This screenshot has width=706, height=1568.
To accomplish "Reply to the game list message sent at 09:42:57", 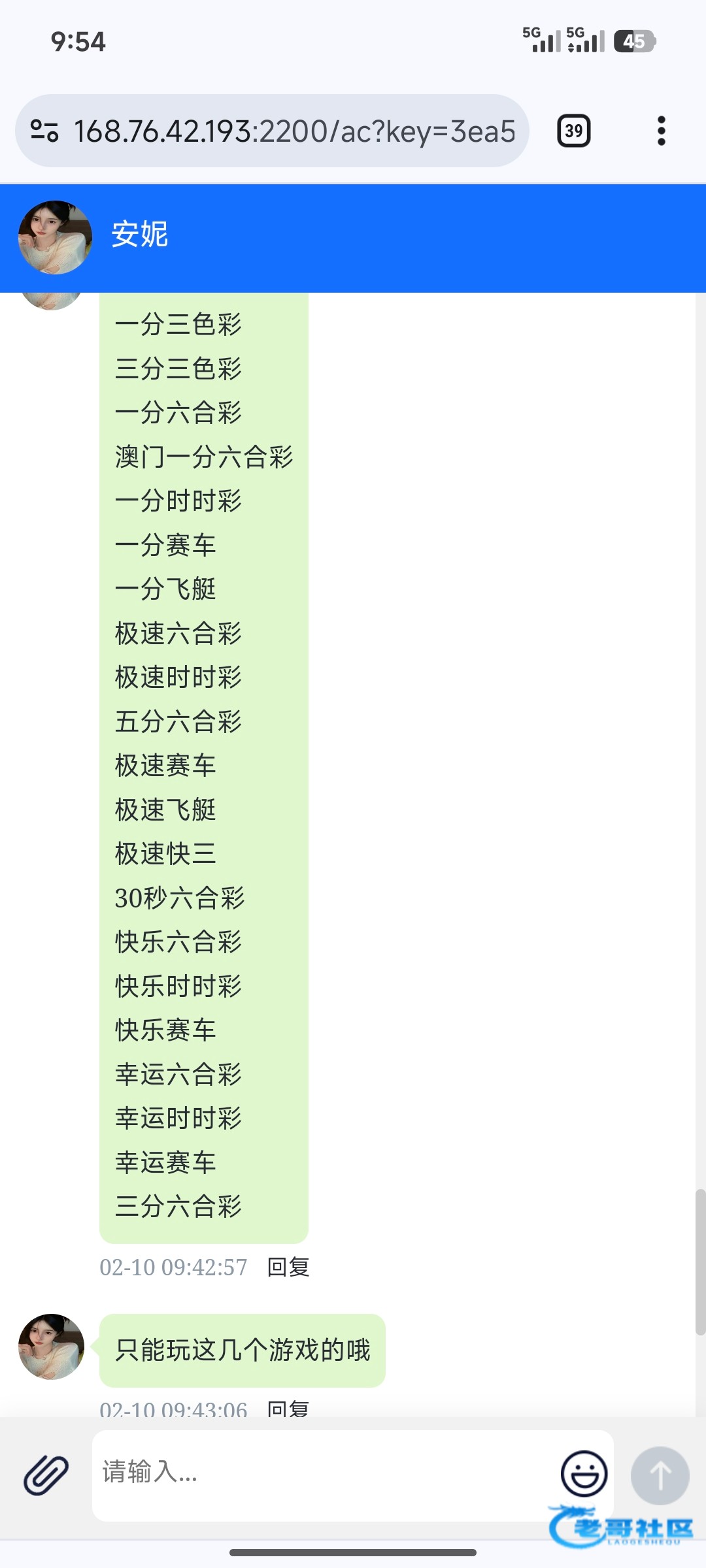I will point(288,1267).
